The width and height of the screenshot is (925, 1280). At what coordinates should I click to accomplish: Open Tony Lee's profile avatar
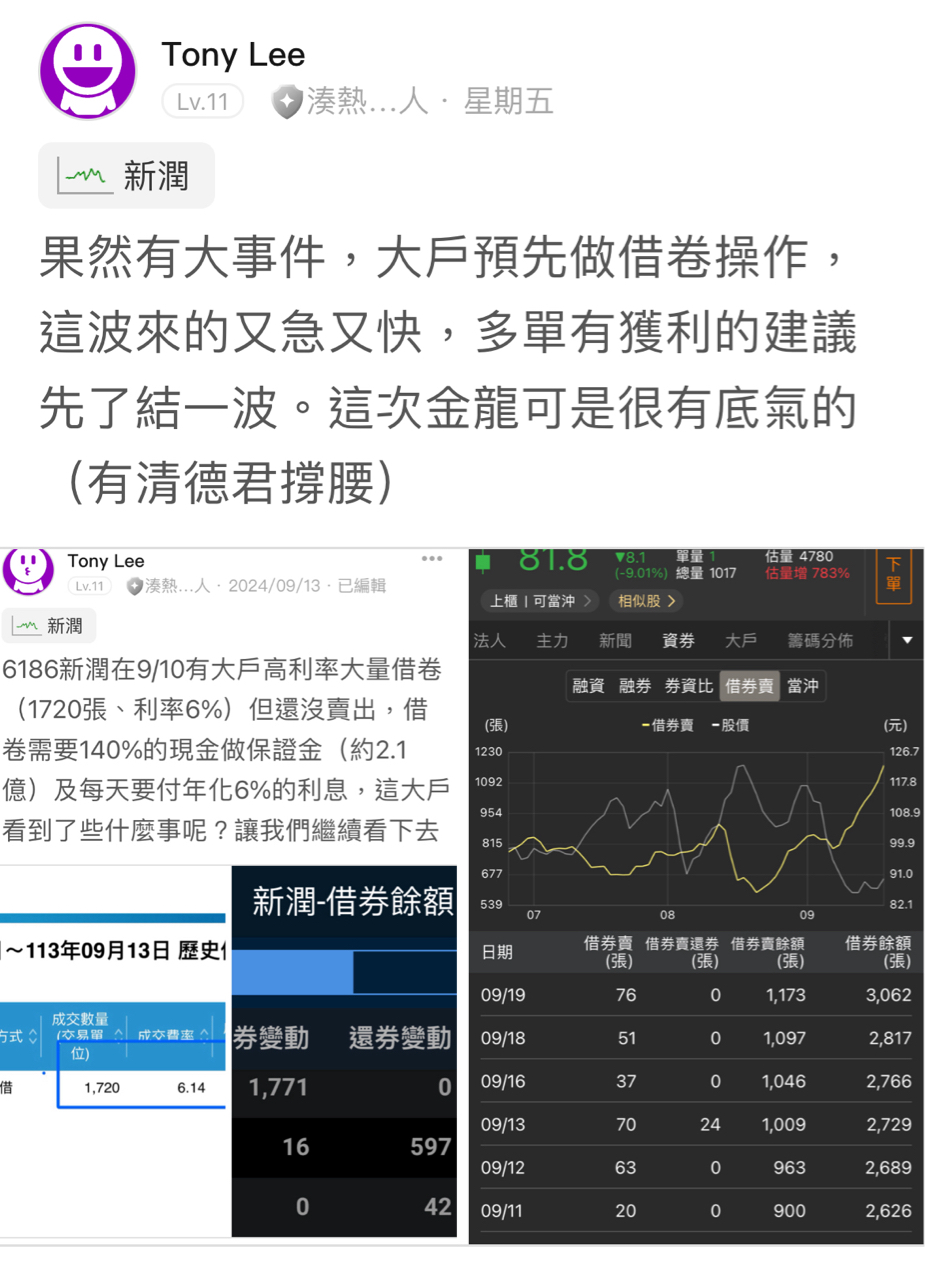tap(87, 72)
